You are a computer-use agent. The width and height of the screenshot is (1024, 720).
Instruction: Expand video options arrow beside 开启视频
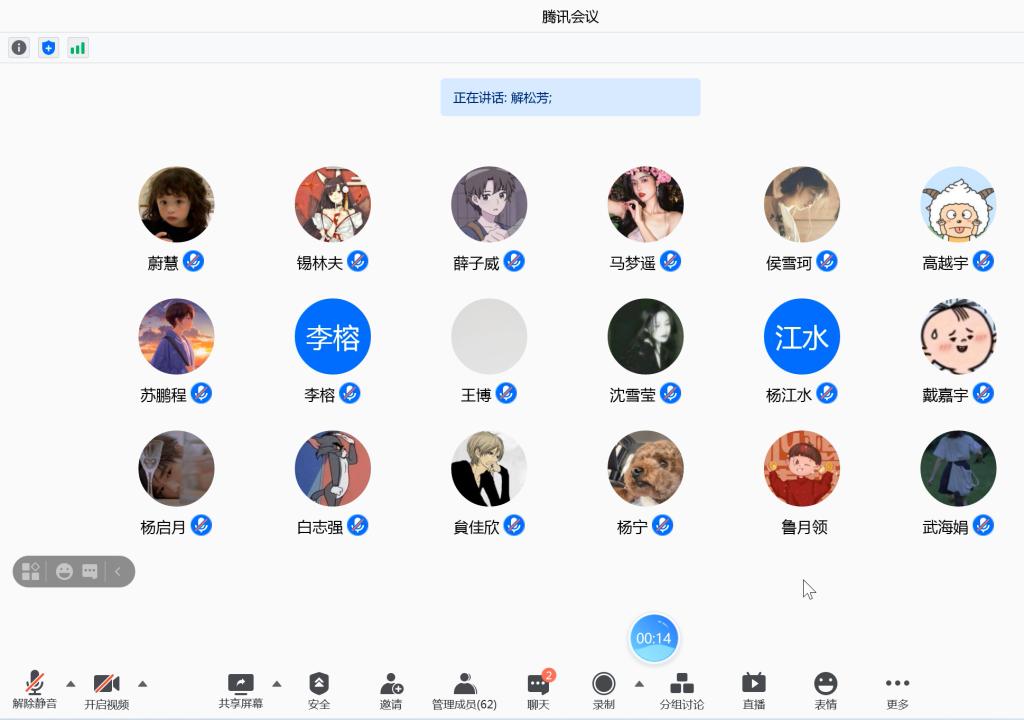click(142, 684)
